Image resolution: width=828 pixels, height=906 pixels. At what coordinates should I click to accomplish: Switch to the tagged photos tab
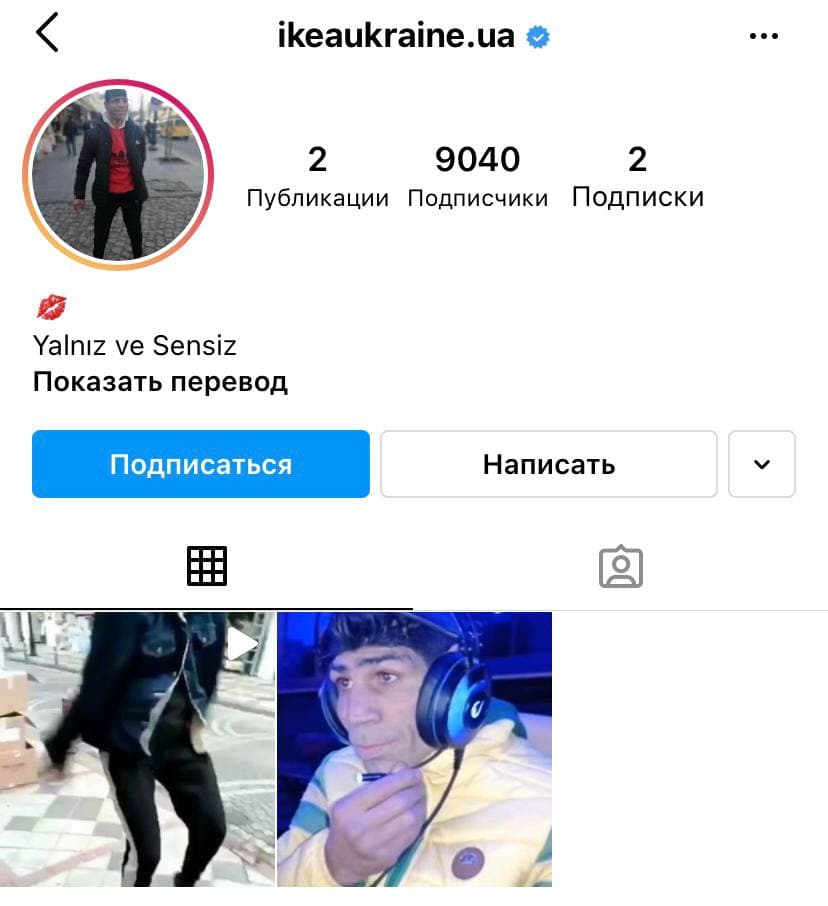620,567
